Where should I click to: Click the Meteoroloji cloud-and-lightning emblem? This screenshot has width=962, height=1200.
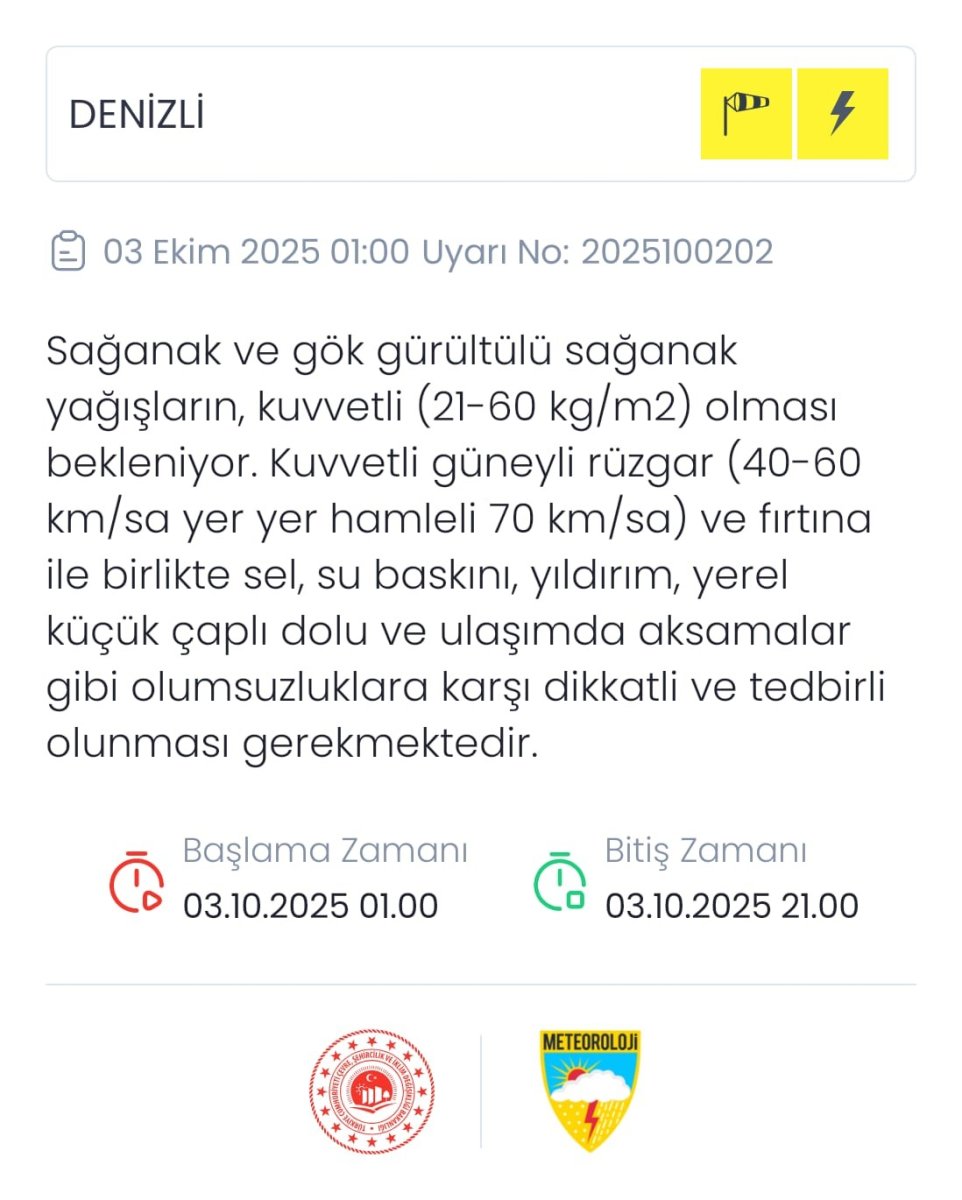click(589, 1088)
